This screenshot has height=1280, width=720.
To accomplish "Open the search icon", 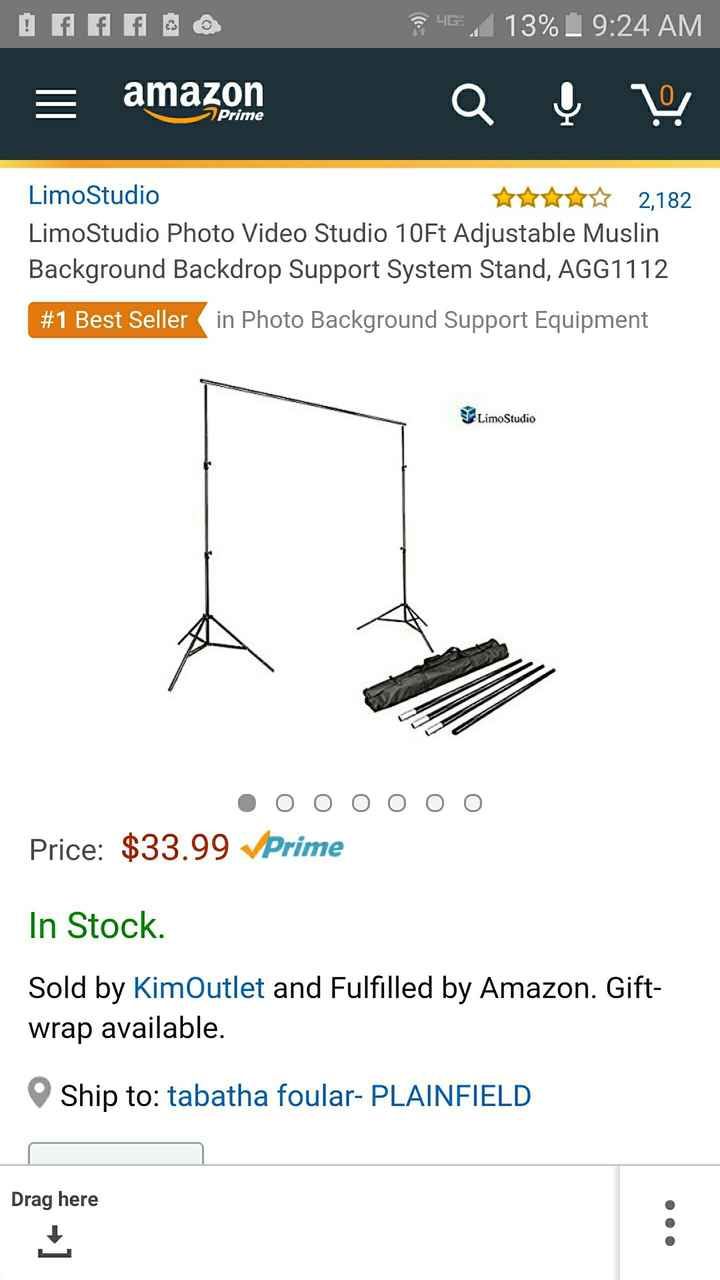I will (x=473, y=103).
